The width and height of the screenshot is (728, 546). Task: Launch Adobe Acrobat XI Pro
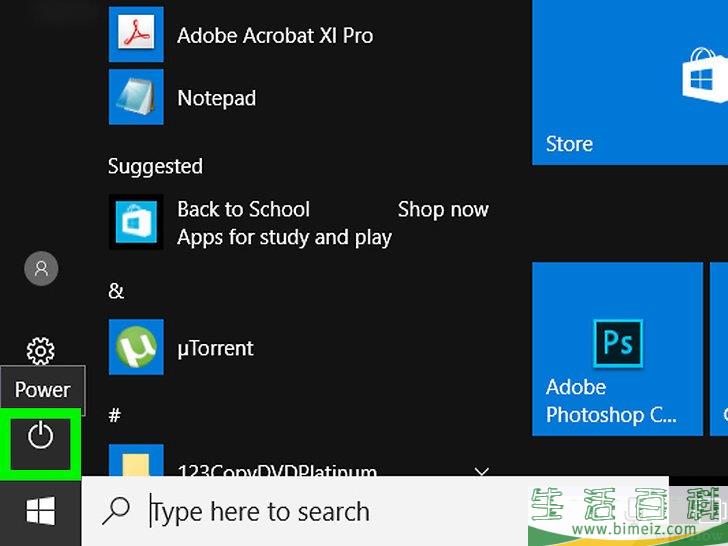point(274,35)
